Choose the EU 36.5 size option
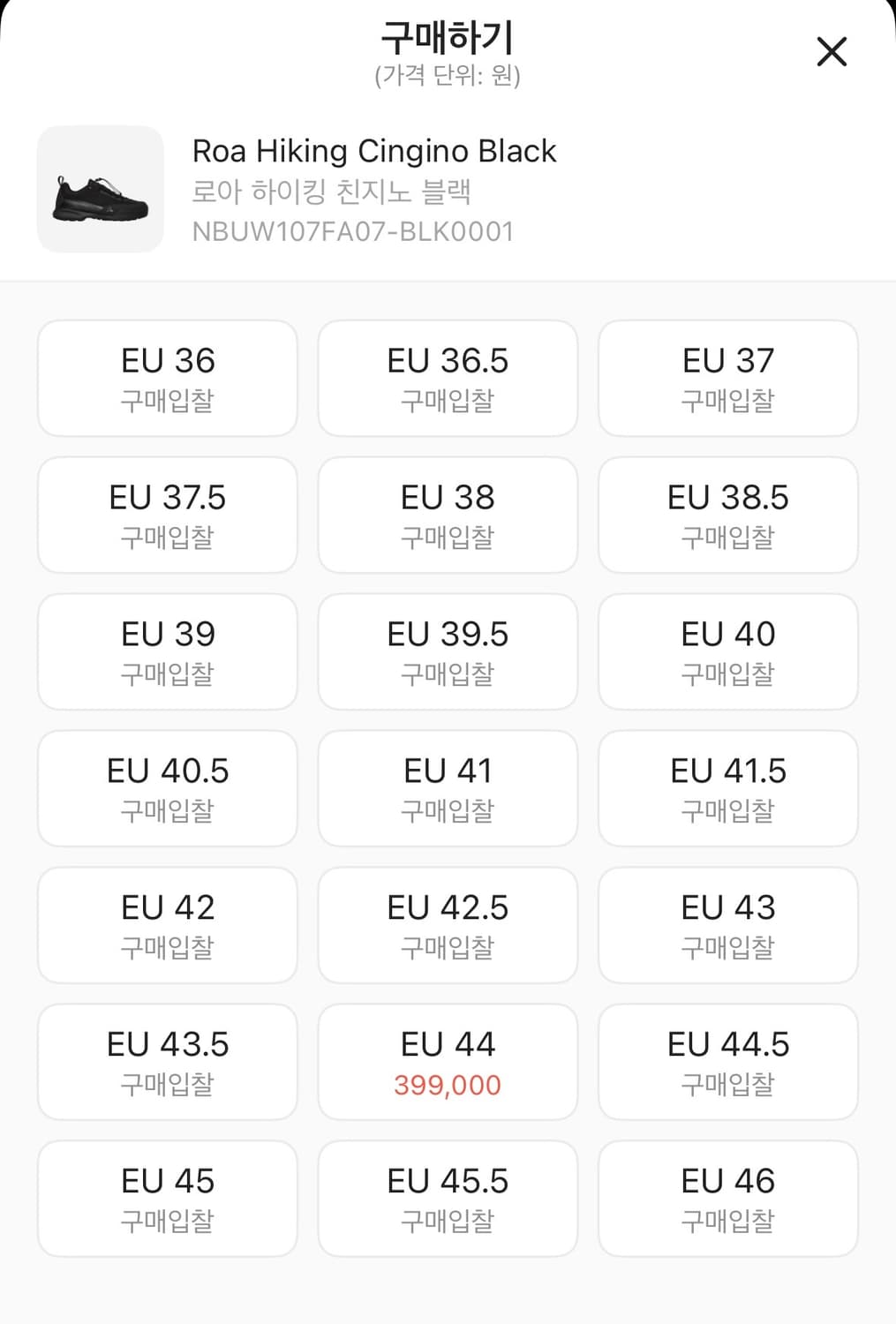Image resolution: width=896 pixels, height=1324 pixels. [x=448, y=379]
